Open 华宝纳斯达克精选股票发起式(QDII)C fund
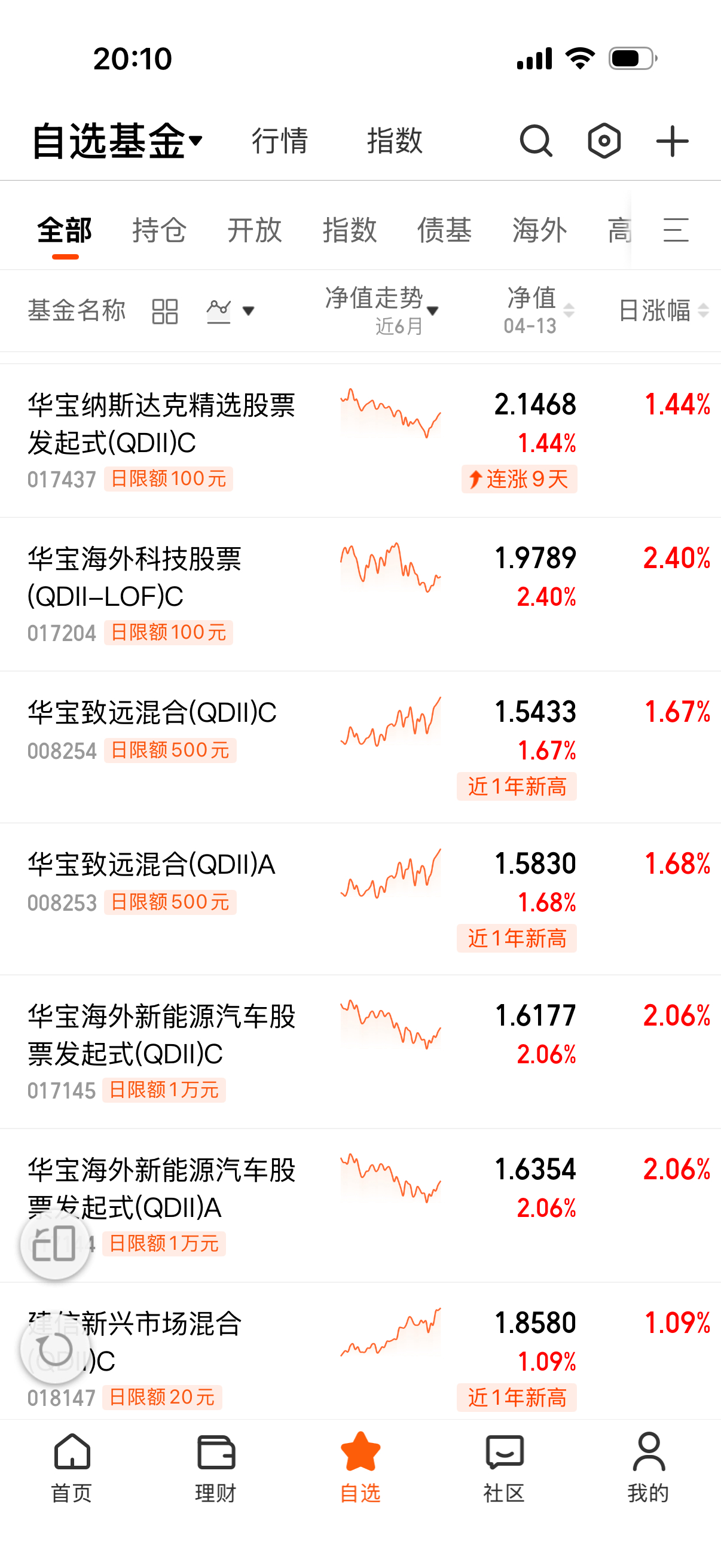The image size is (721, 1568). (x=161, y=423)
